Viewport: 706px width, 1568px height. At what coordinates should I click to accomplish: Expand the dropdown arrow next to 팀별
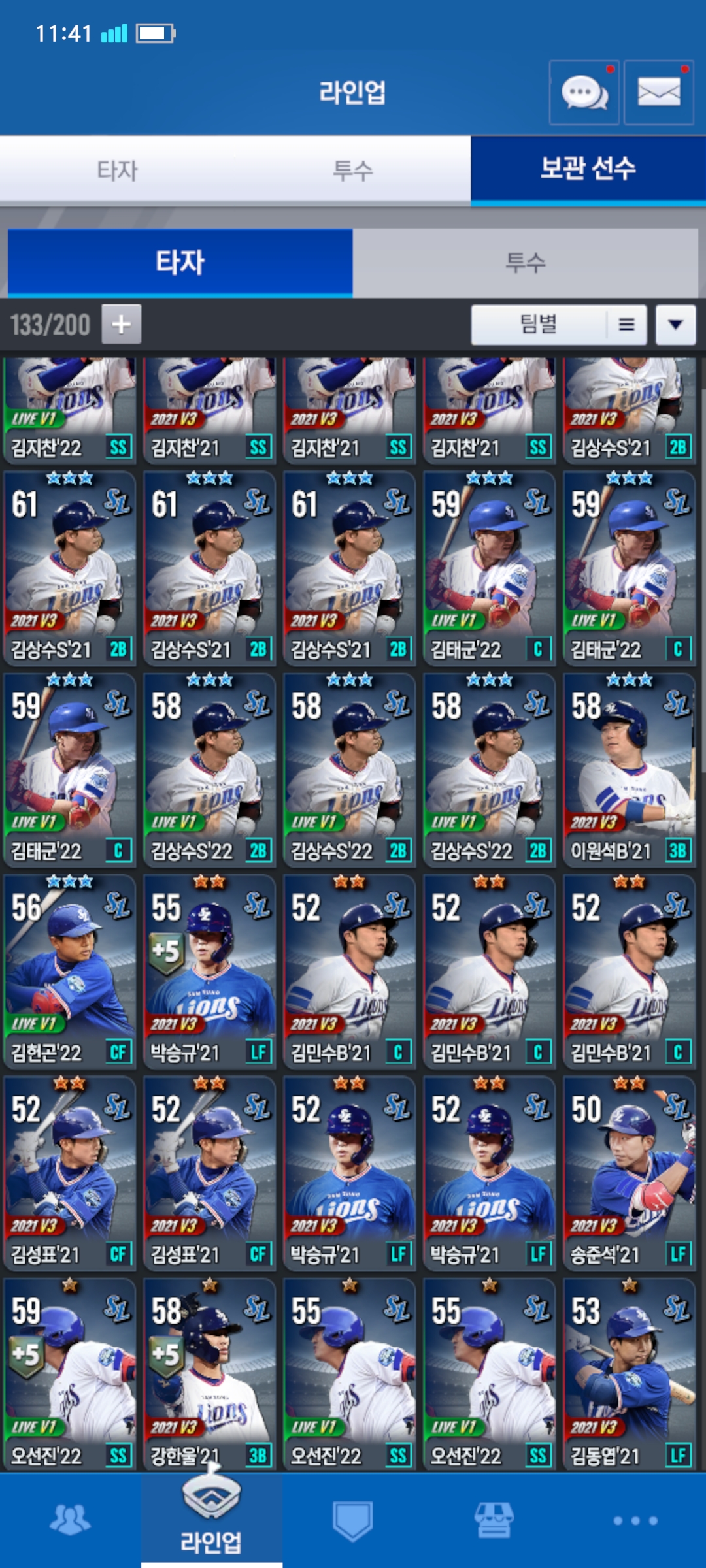pyautogui.click(x=676, y=324)
